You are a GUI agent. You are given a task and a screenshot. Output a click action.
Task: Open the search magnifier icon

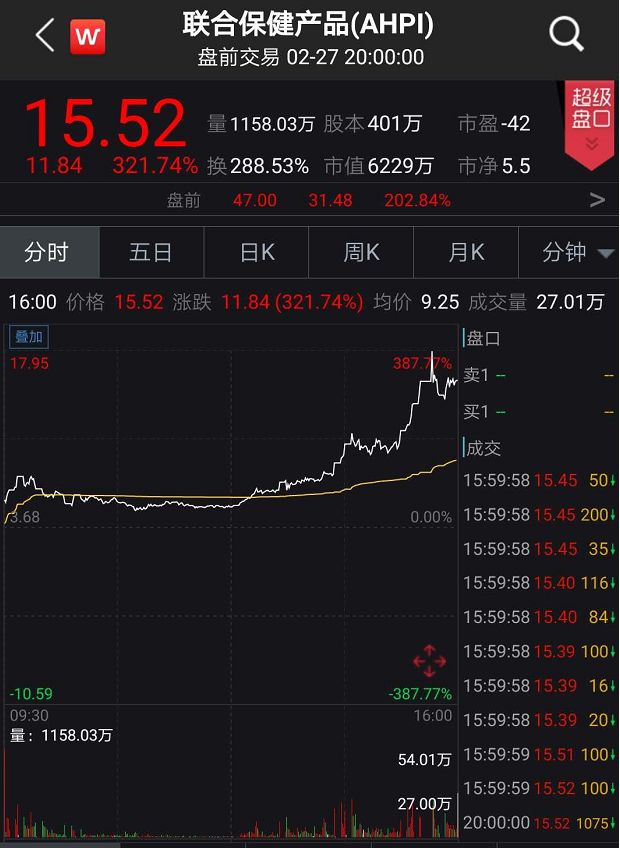click(566, 36)
